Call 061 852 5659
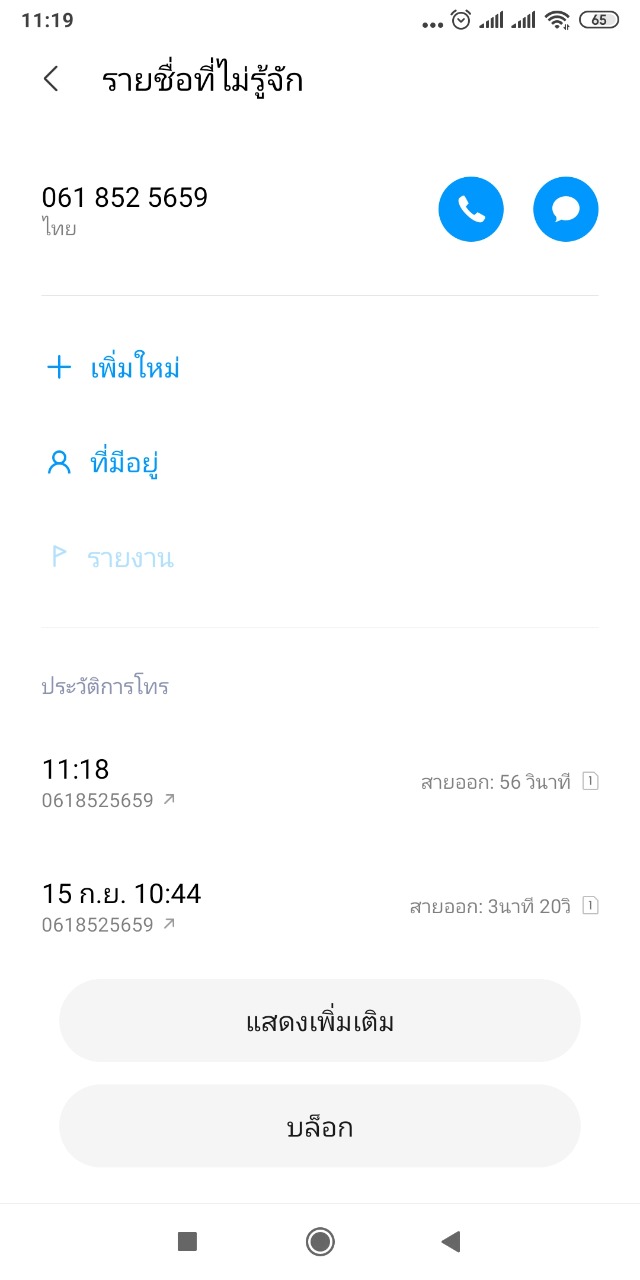The height and width of the screenshot is (1280, 640). point(471,210)
